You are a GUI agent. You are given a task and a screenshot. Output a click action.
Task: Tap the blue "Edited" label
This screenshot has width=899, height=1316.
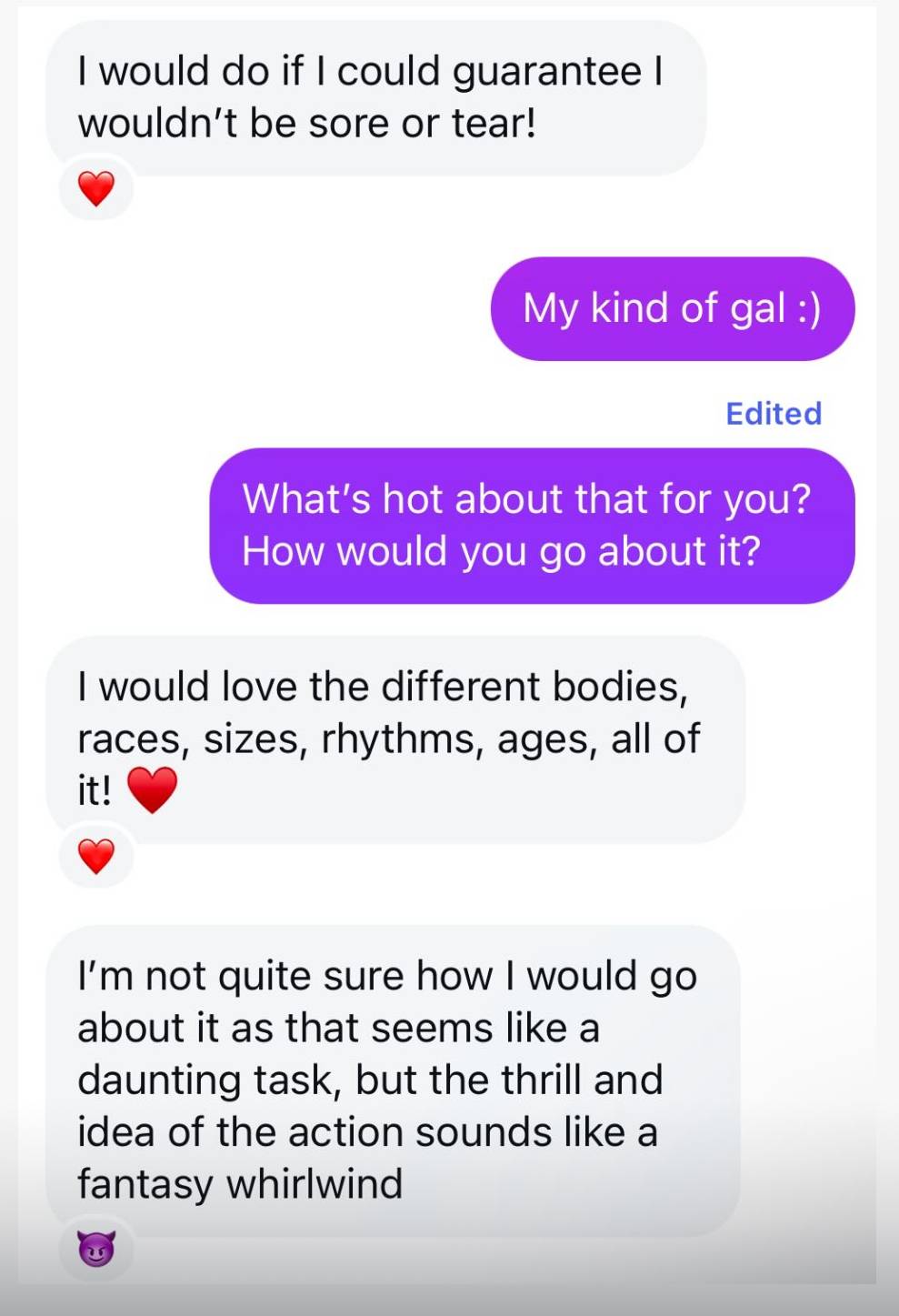coord(774,414)
